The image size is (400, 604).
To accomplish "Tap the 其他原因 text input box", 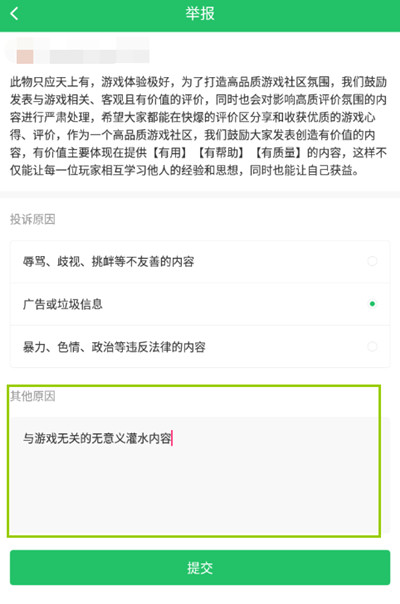I will (200, 475).
